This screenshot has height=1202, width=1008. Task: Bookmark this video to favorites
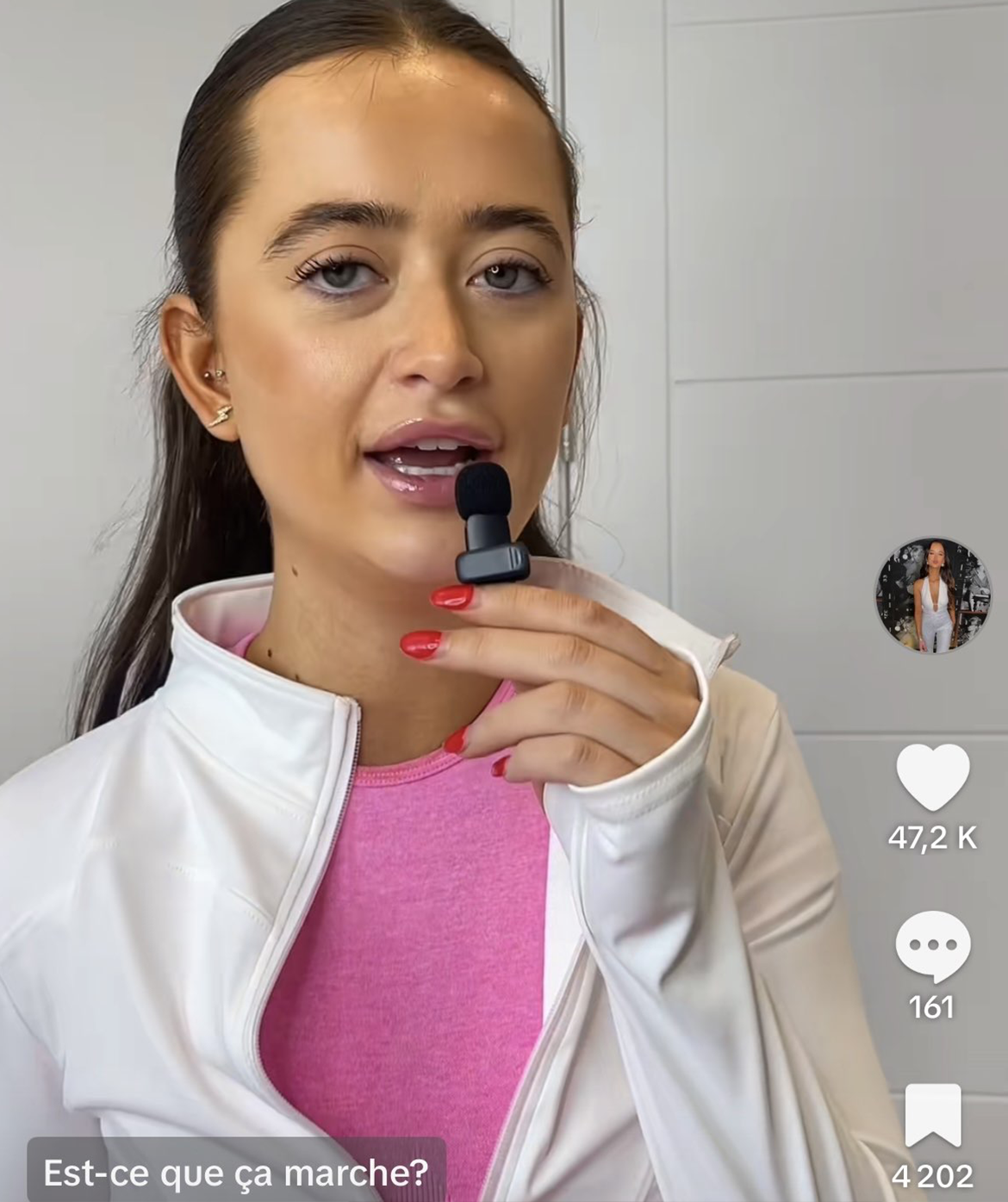tap(933, 1116)
